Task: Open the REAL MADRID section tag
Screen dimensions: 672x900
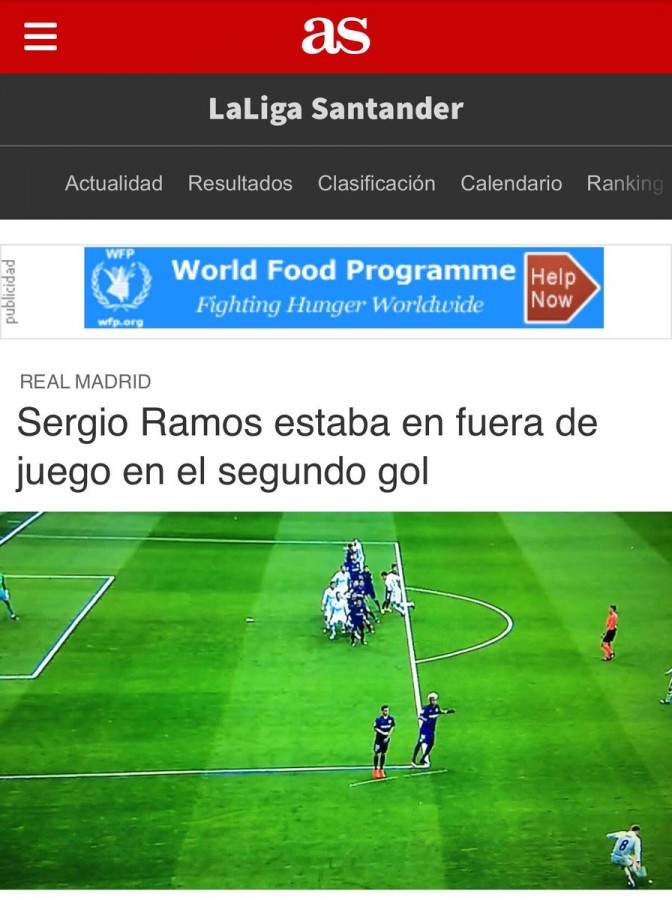Action: [x=86, y=382]
